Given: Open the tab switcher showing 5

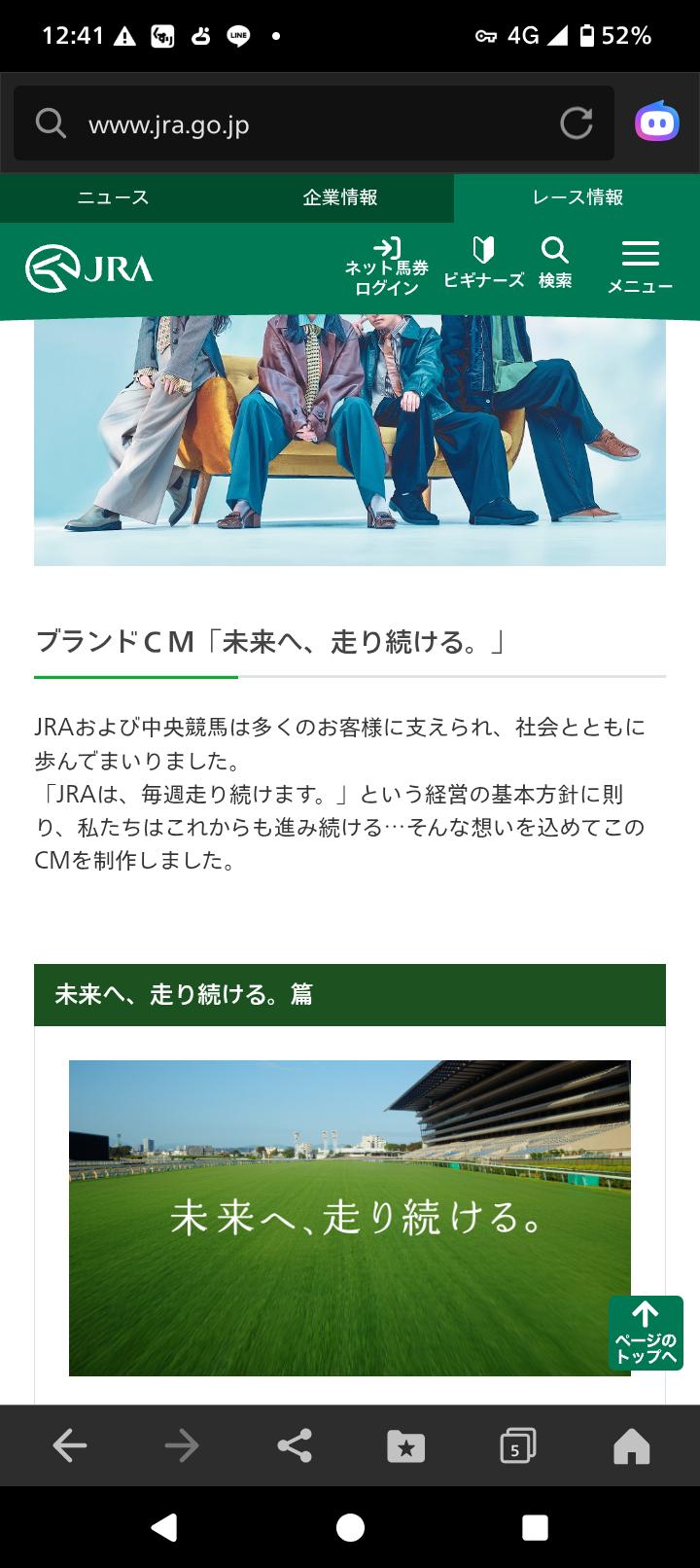Looking at the screenshot, I should 518,1446.
